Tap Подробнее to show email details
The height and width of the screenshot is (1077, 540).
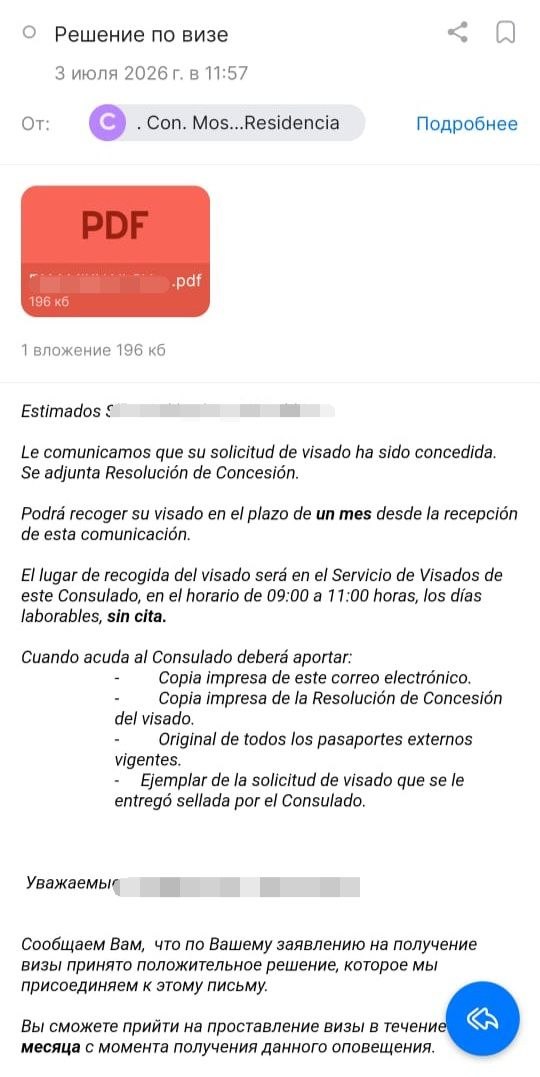tap(466, 124)
